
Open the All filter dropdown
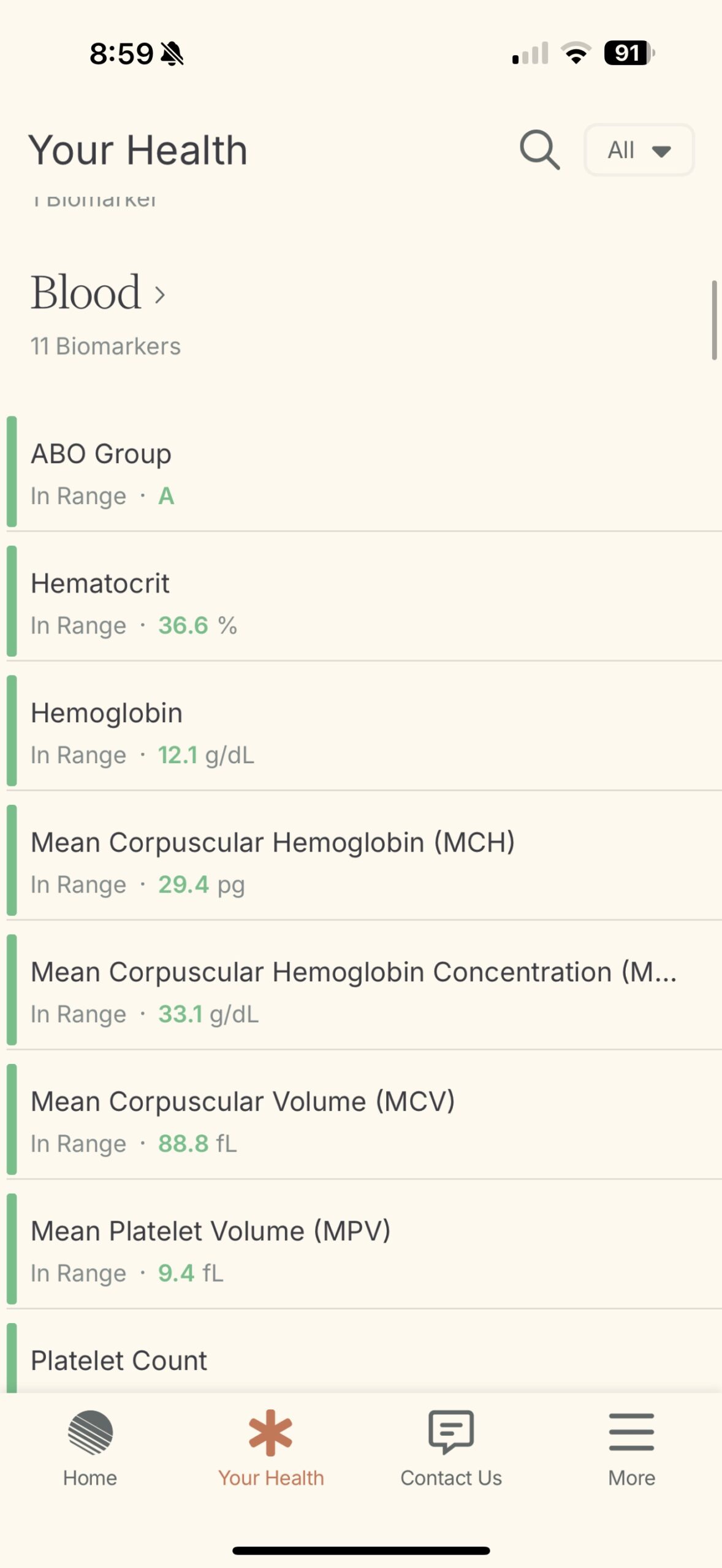(x=639, y=149)
